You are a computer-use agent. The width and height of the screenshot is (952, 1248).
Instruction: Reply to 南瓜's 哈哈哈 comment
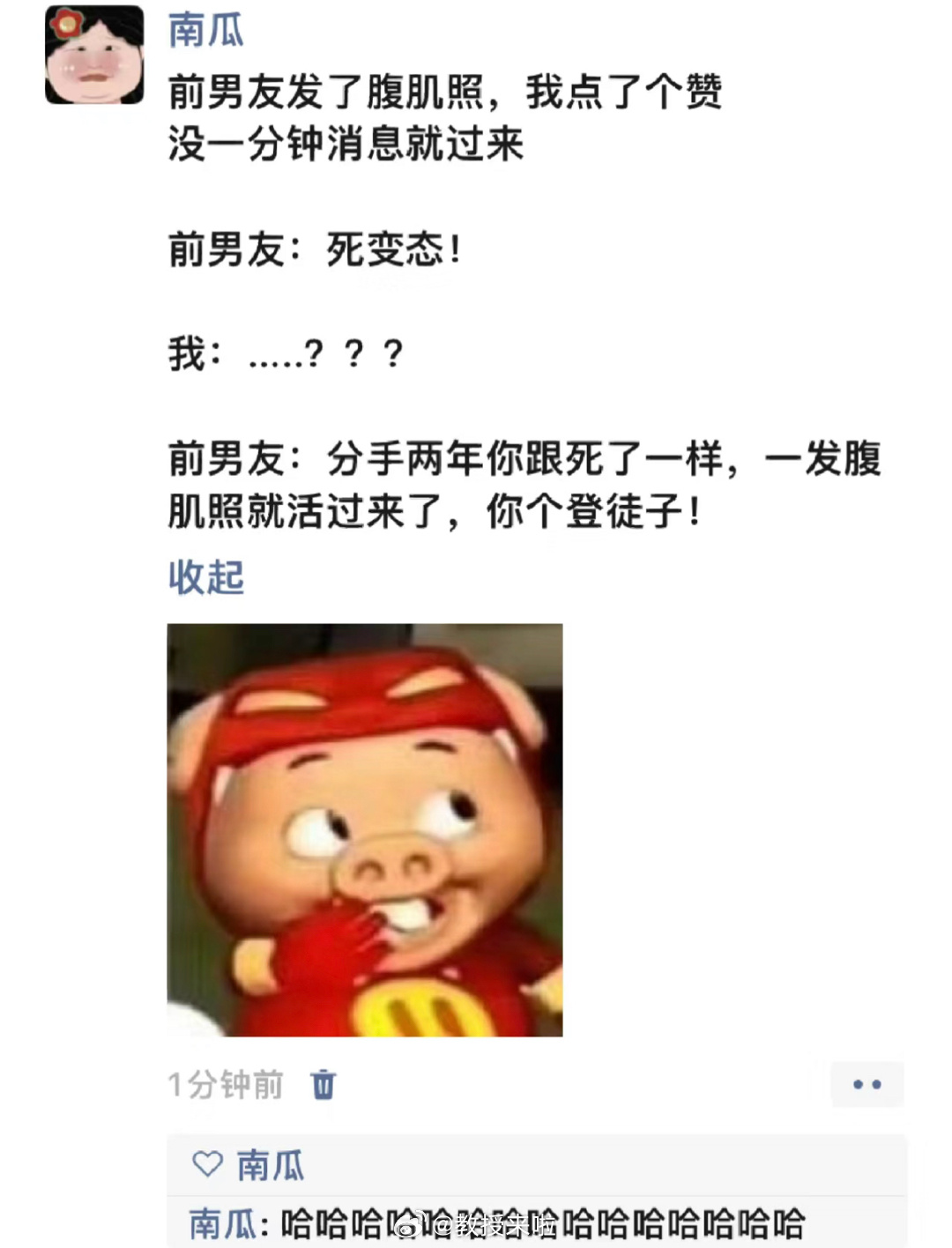[x=542, y=1224]
